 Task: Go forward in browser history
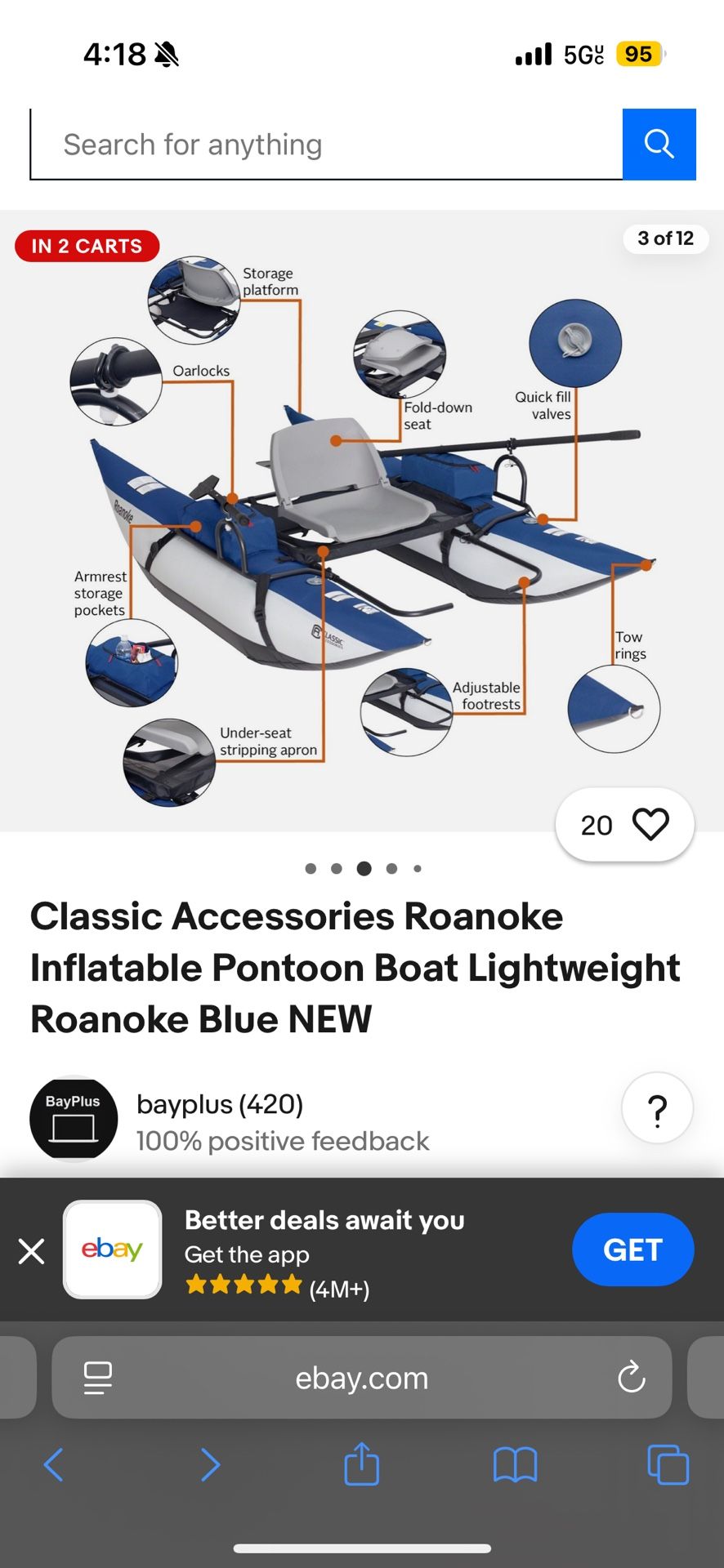click(210, 1465)
